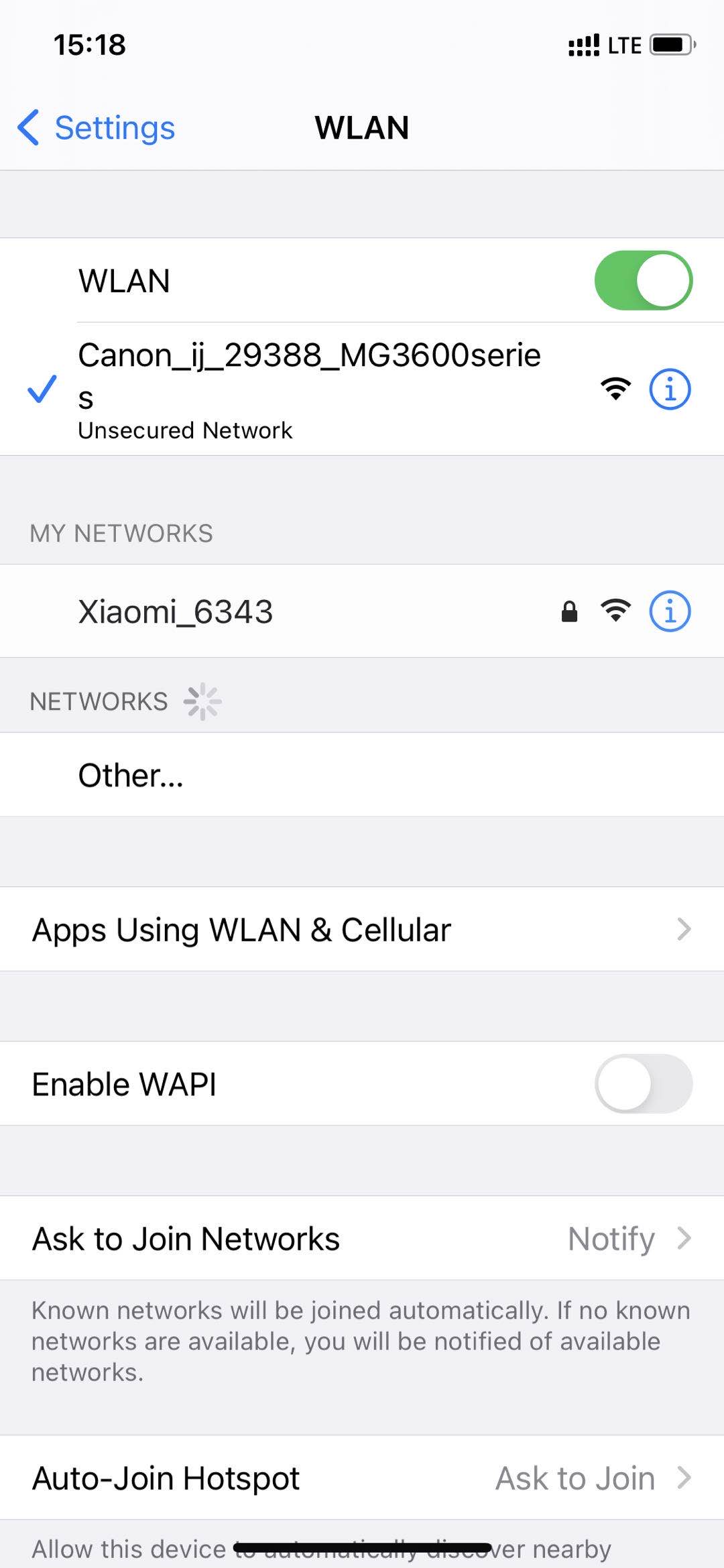Click the Wi-Fi signal icon beside Canon network

(x=614, y=388)
